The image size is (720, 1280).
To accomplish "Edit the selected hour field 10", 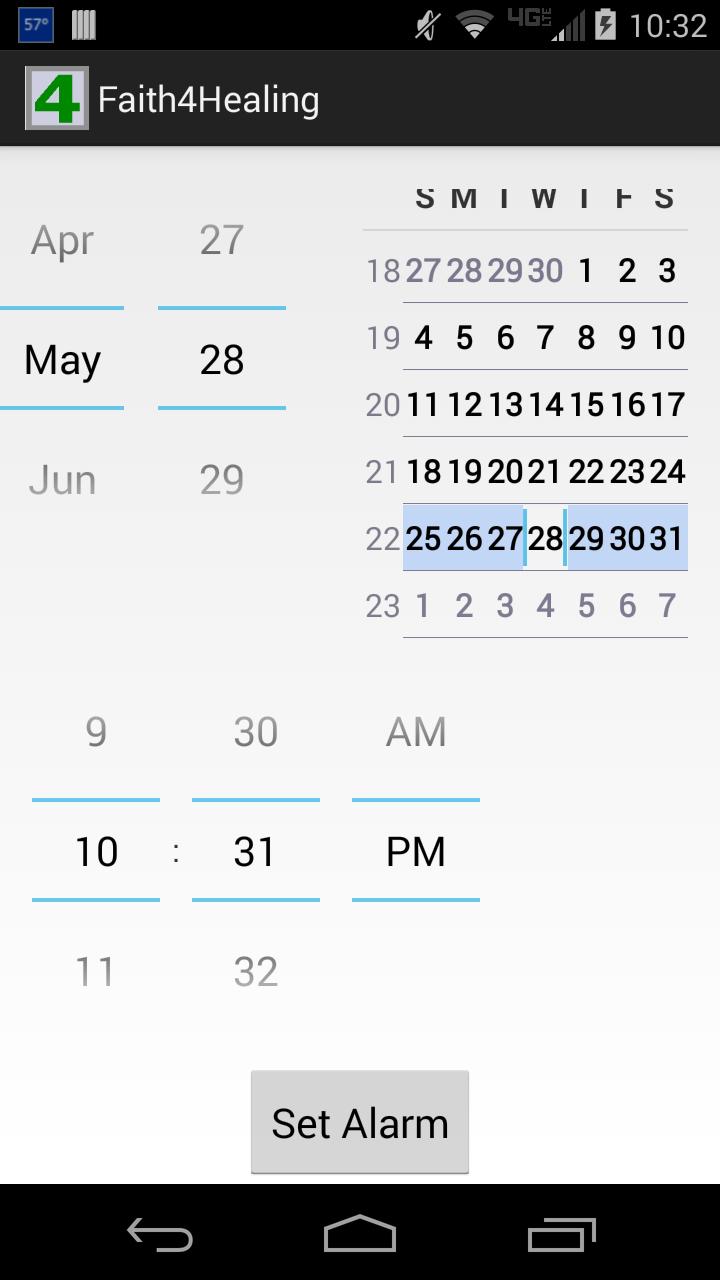I will click(x=96, y=852).
